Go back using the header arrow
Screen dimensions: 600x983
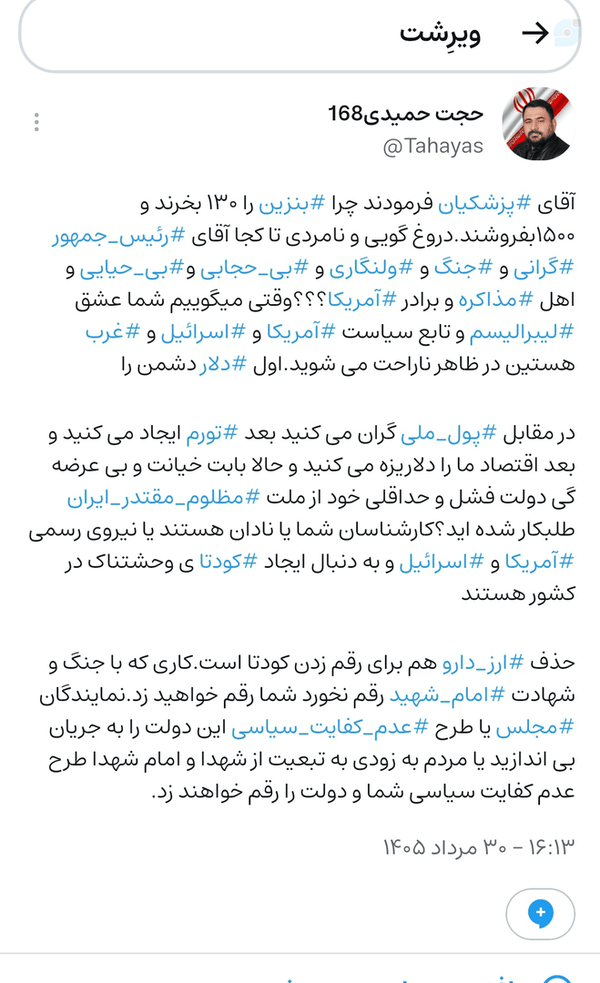point(535,33)
